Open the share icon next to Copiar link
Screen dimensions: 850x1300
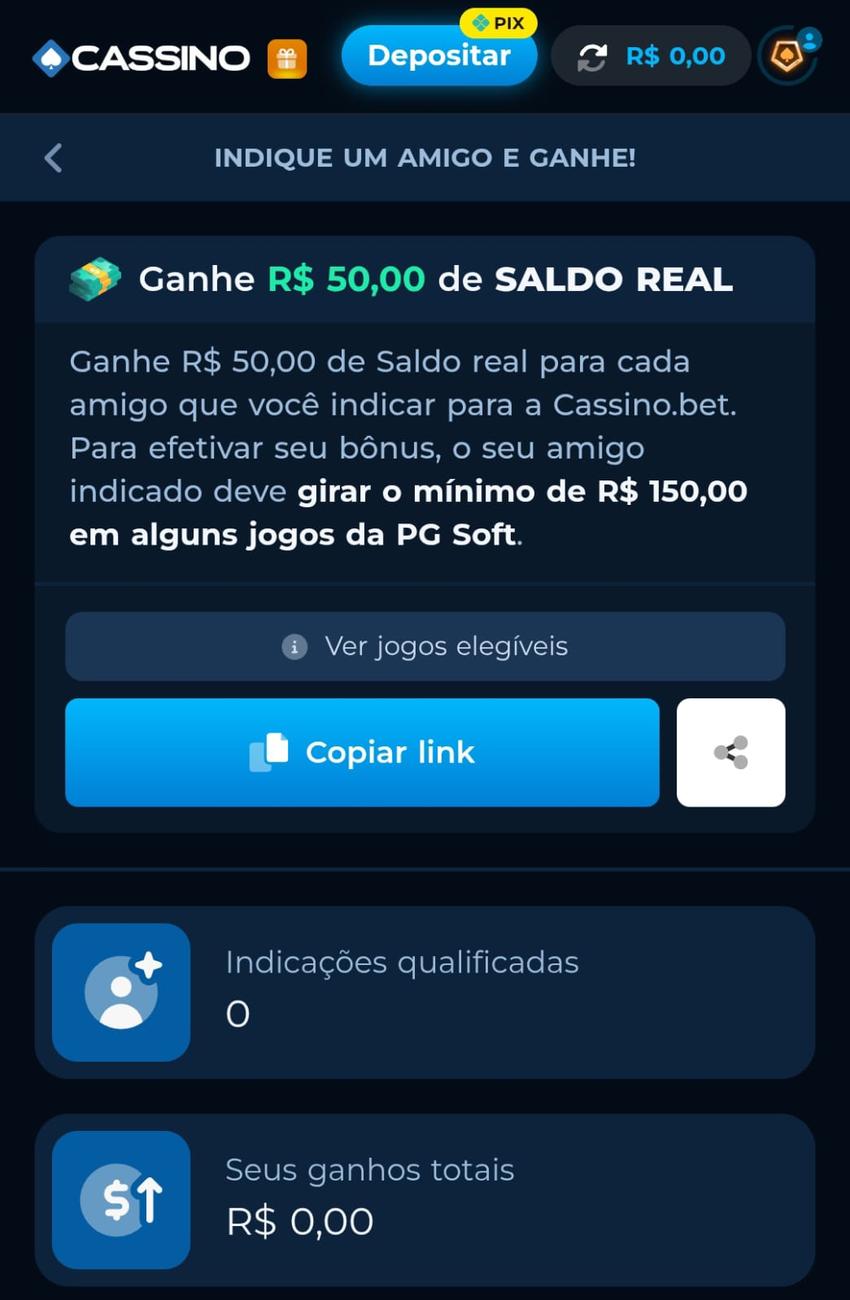click(731, 752)
